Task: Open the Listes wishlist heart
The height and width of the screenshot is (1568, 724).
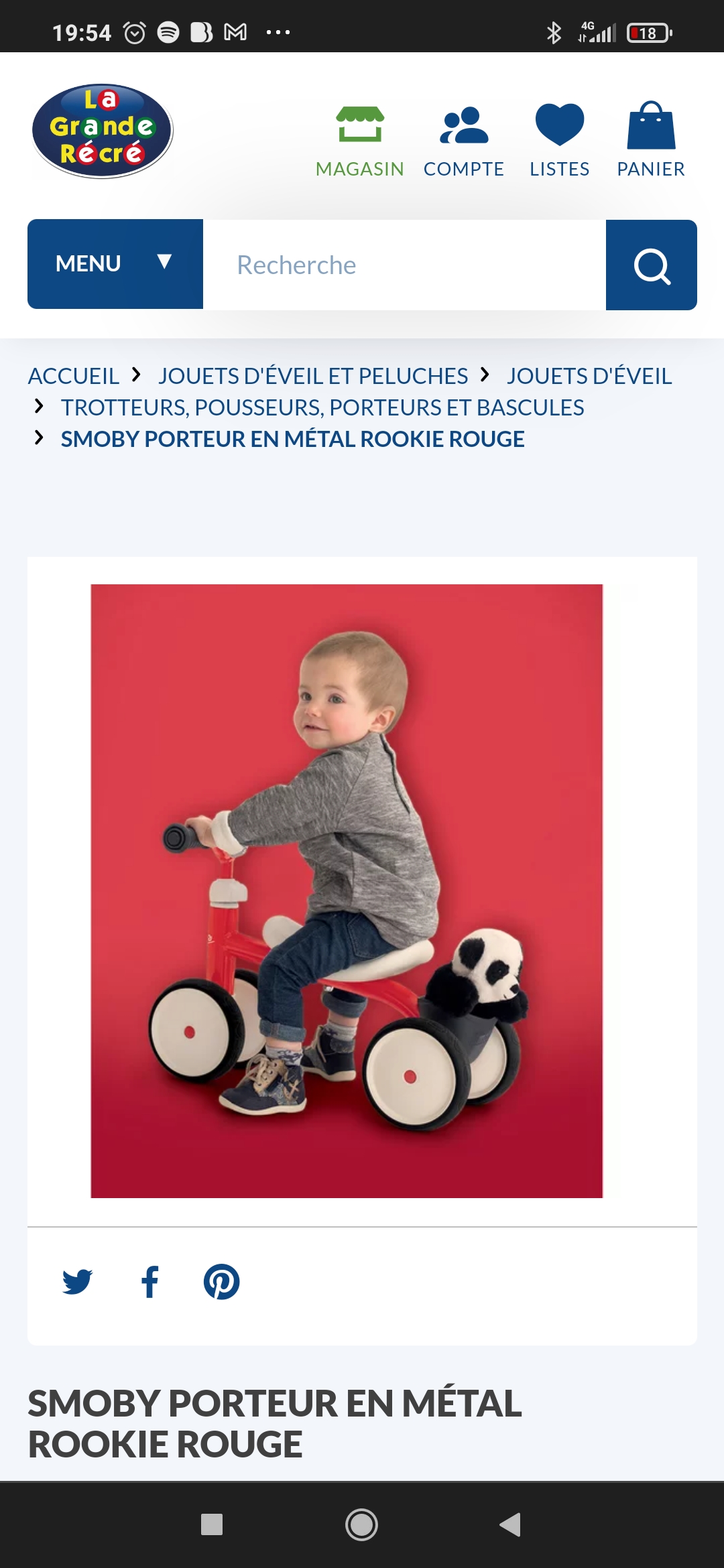Action: point(559,141)
